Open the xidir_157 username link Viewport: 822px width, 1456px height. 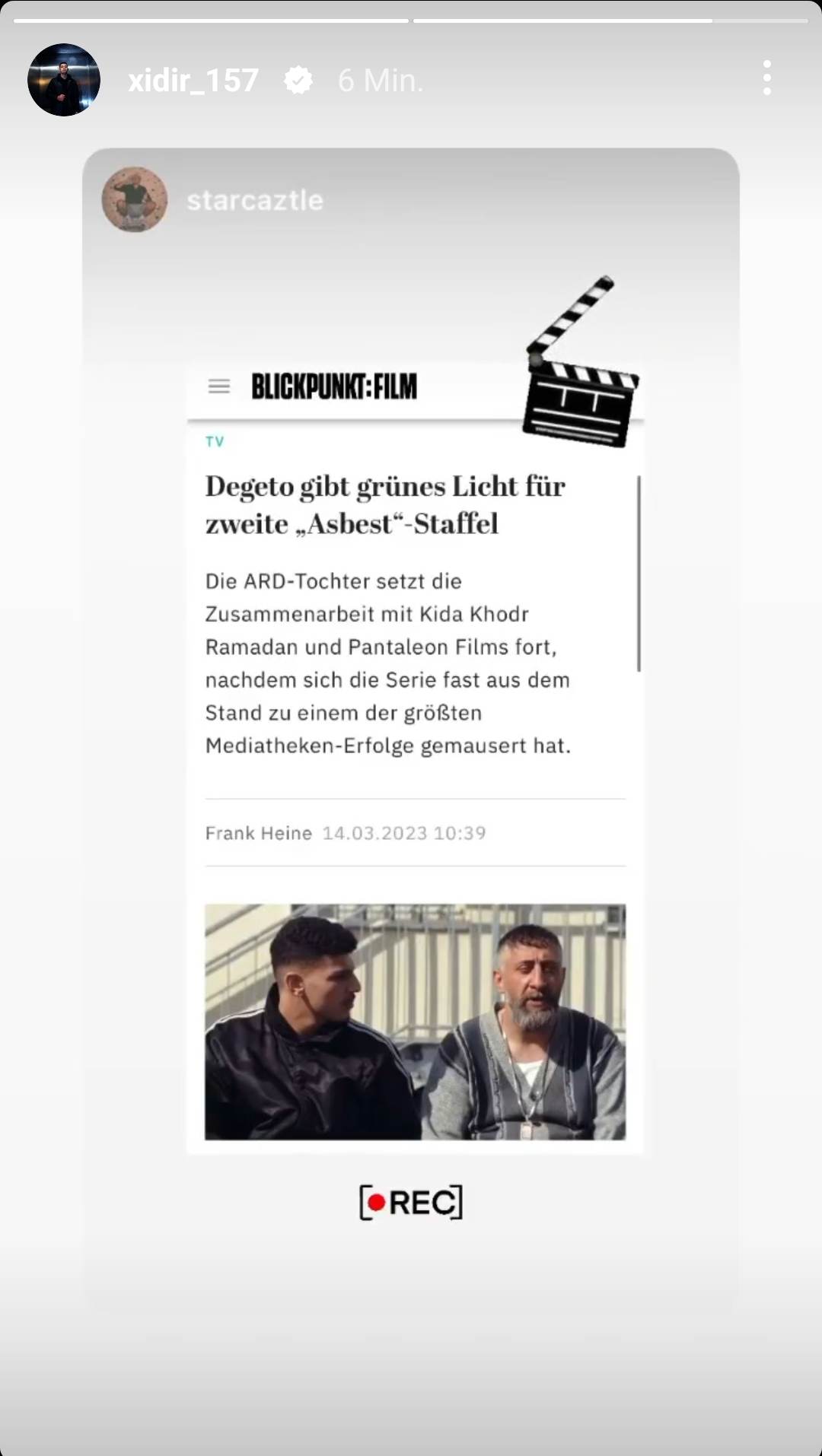click(x=193, y=80)
